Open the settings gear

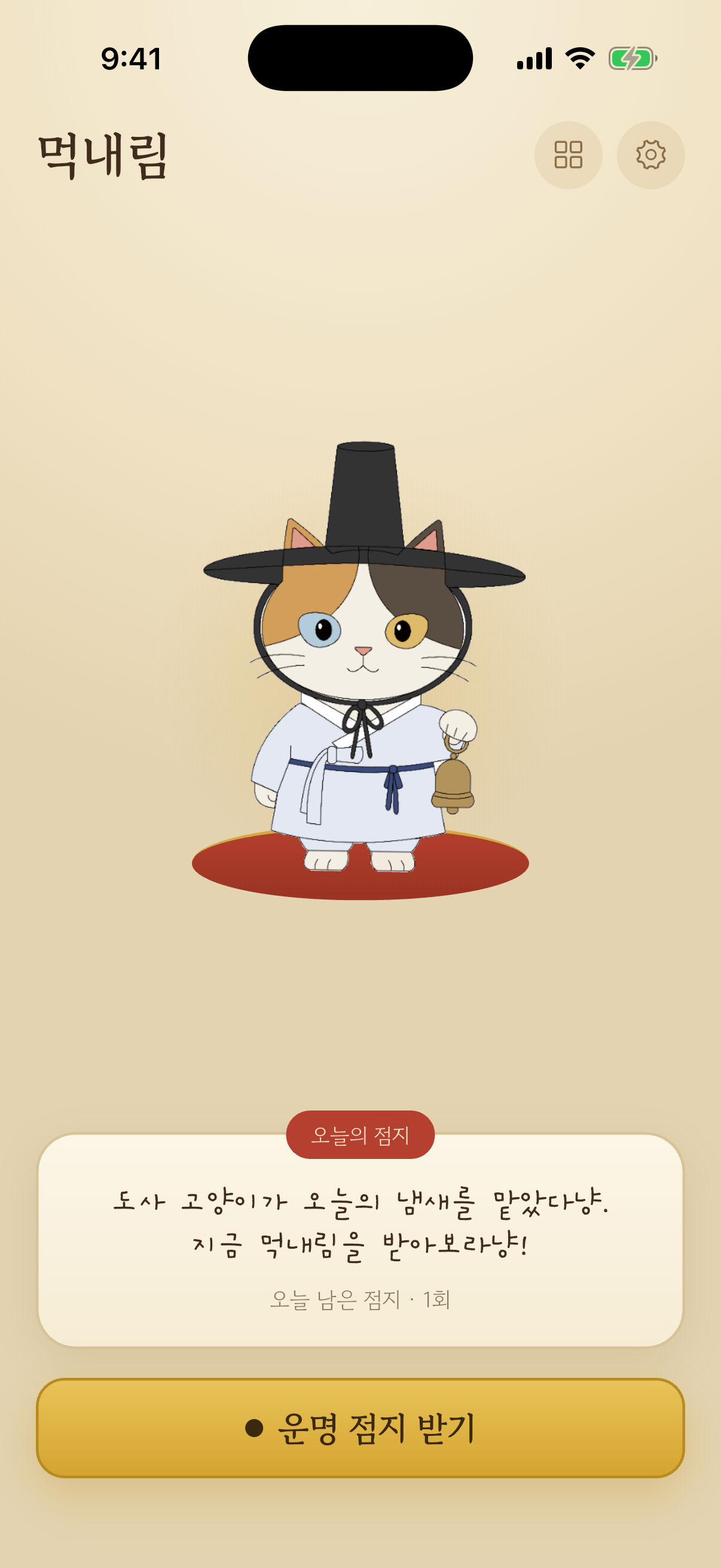tap(650, 155)
